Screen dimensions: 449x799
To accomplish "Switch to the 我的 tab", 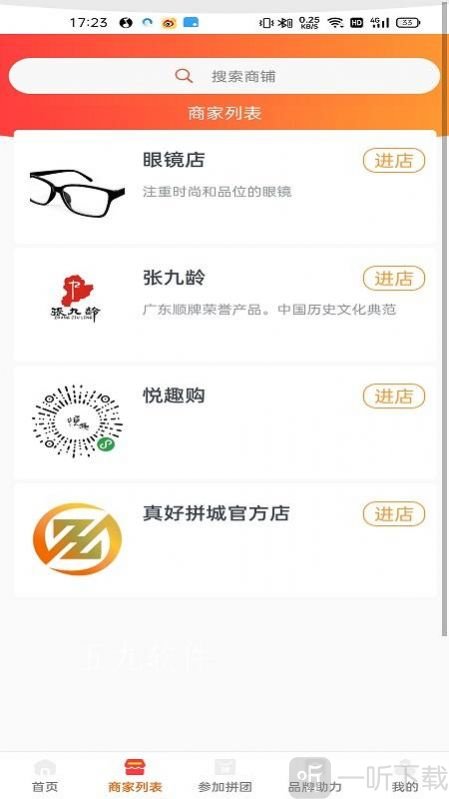I will pyautogui.click(x=405, y=776).
